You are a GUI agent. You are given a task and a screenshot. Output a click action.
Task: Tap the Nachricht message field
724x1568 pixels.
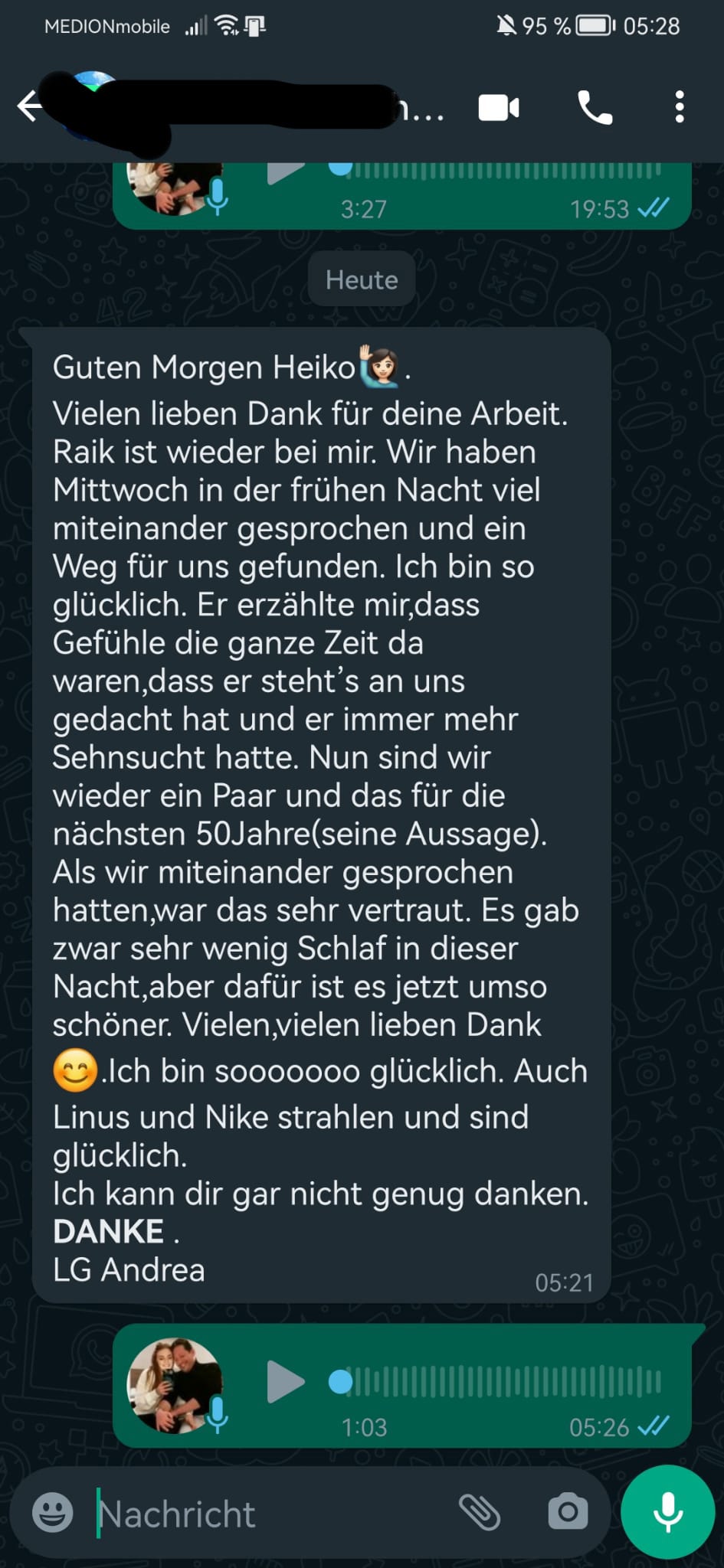(x=268, y=1514)
